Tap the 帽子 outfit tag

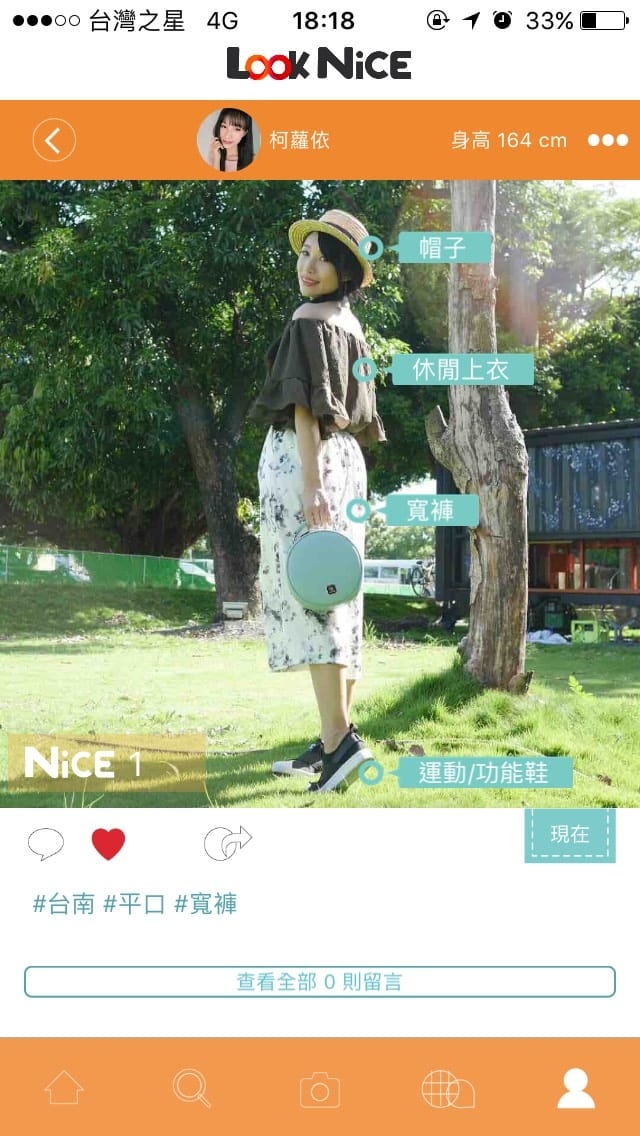441,247
